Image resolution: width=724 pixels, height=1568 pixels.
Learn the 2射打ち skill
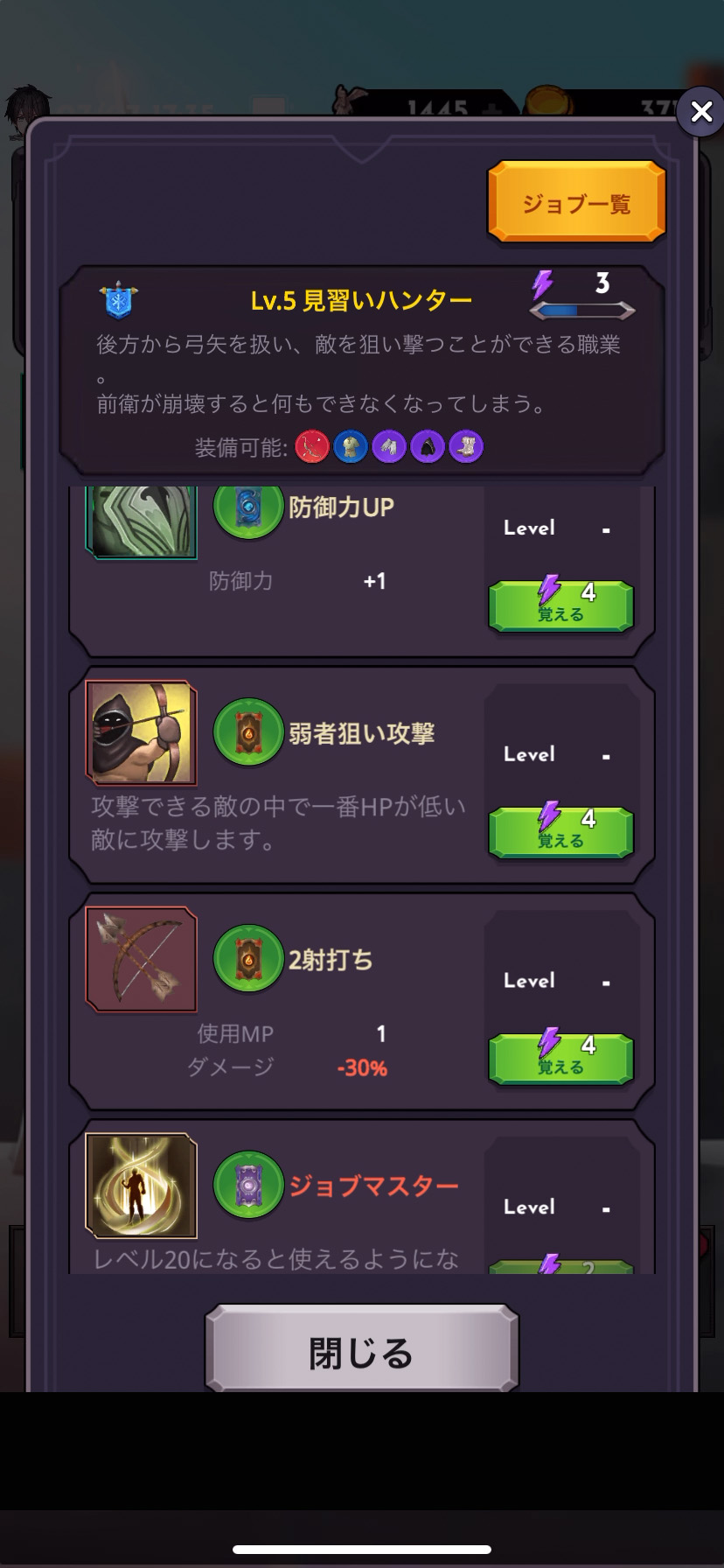[x=560, y=1058]
